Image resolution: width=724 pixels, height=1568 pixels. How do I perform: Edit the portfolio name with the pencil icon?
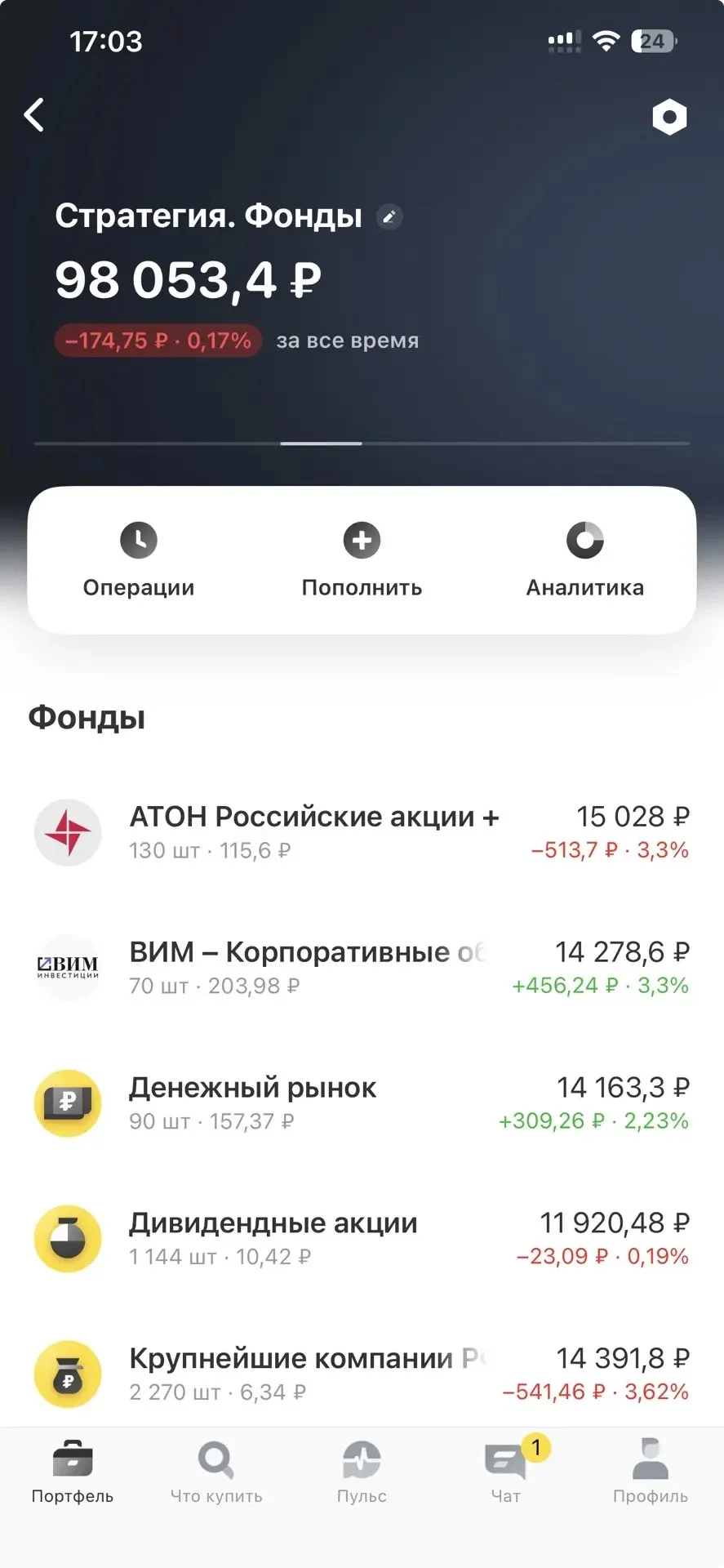[x=389, y=217]
